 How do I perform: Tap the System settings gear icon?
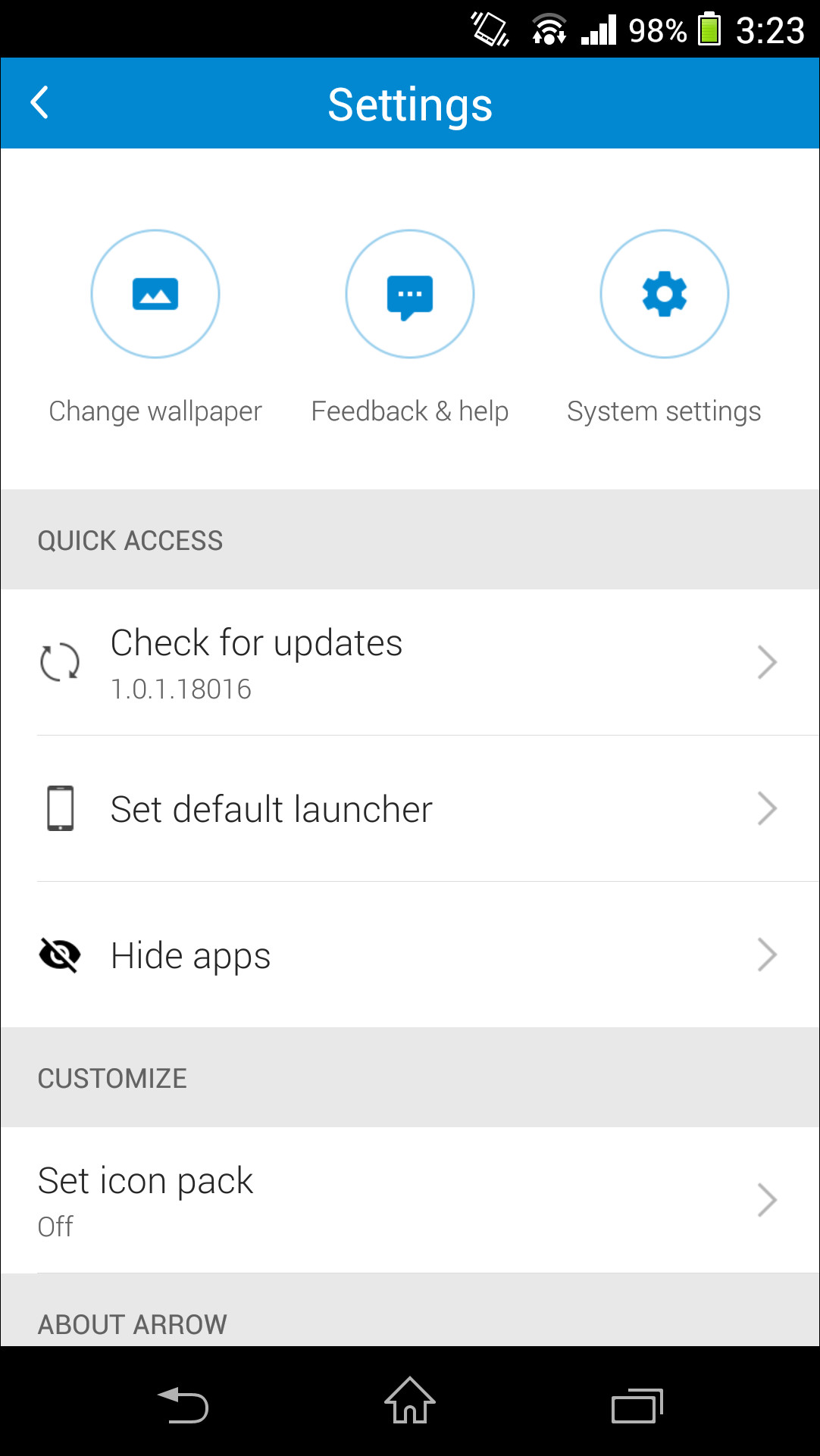[x=664, y=294]
